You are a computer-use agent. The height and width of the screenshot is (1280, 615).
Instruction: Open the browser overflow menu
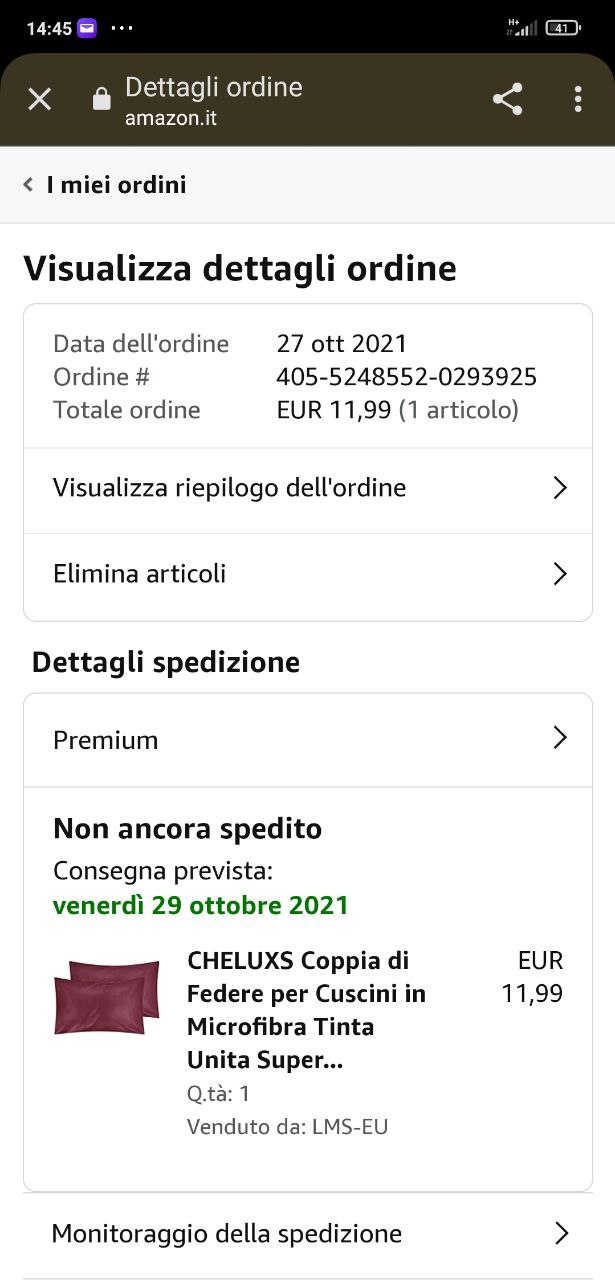tap(578, 99)
